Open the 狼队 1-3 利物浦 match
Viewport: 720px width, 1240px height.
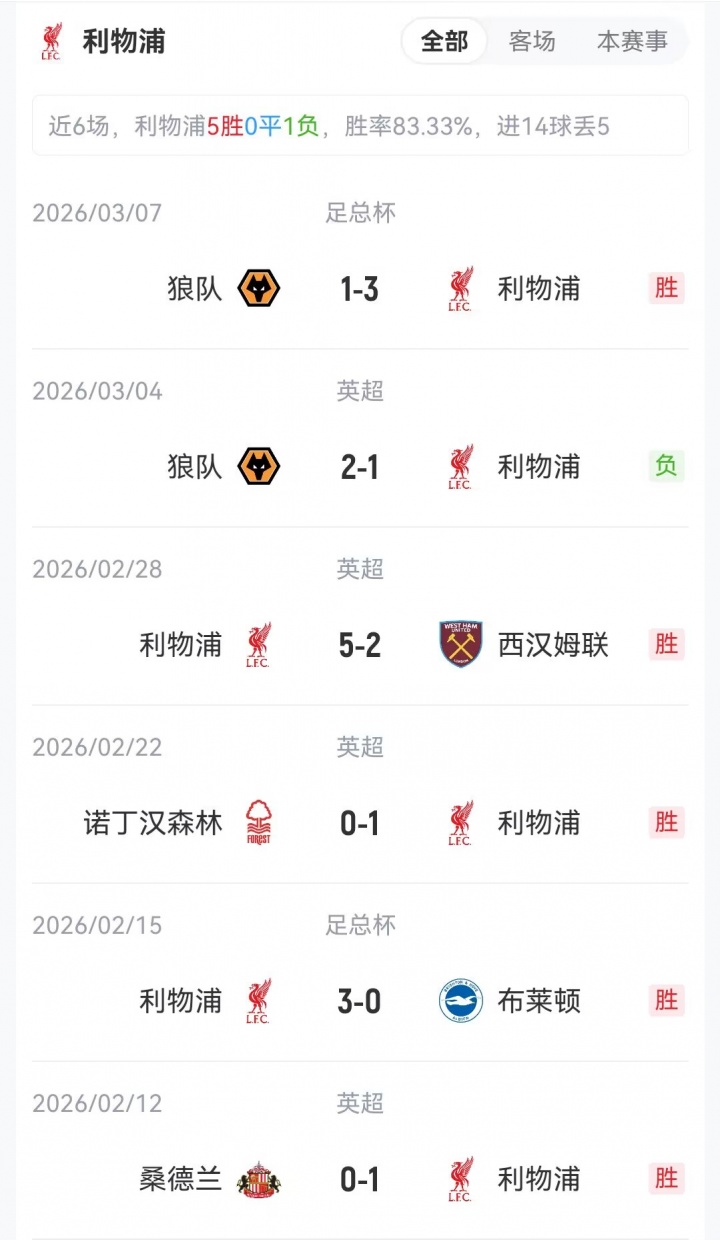click(360, 289)
